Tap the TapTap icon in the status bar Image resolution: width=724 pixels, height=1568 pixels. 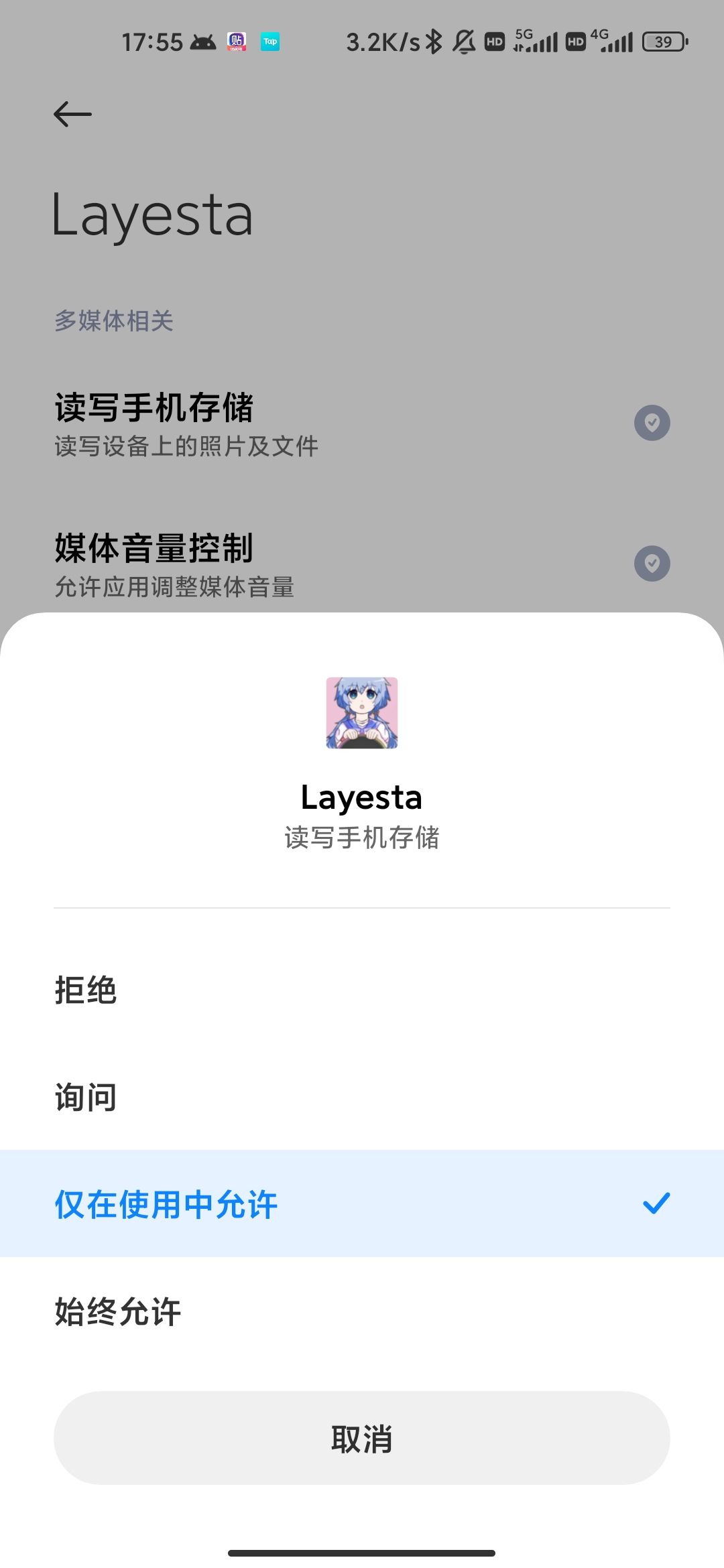pyautogui.click(x=270, y=42)
